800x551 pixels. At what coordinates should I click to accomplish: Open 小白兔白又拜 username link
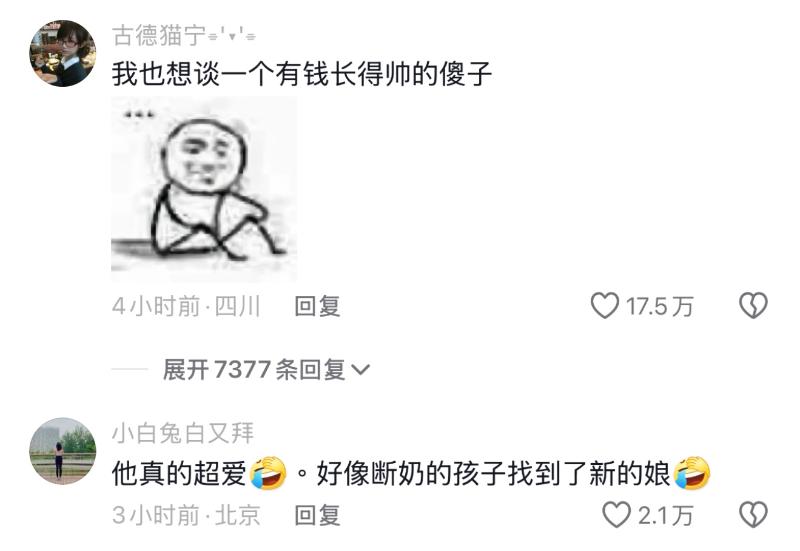tap(182, 433)
